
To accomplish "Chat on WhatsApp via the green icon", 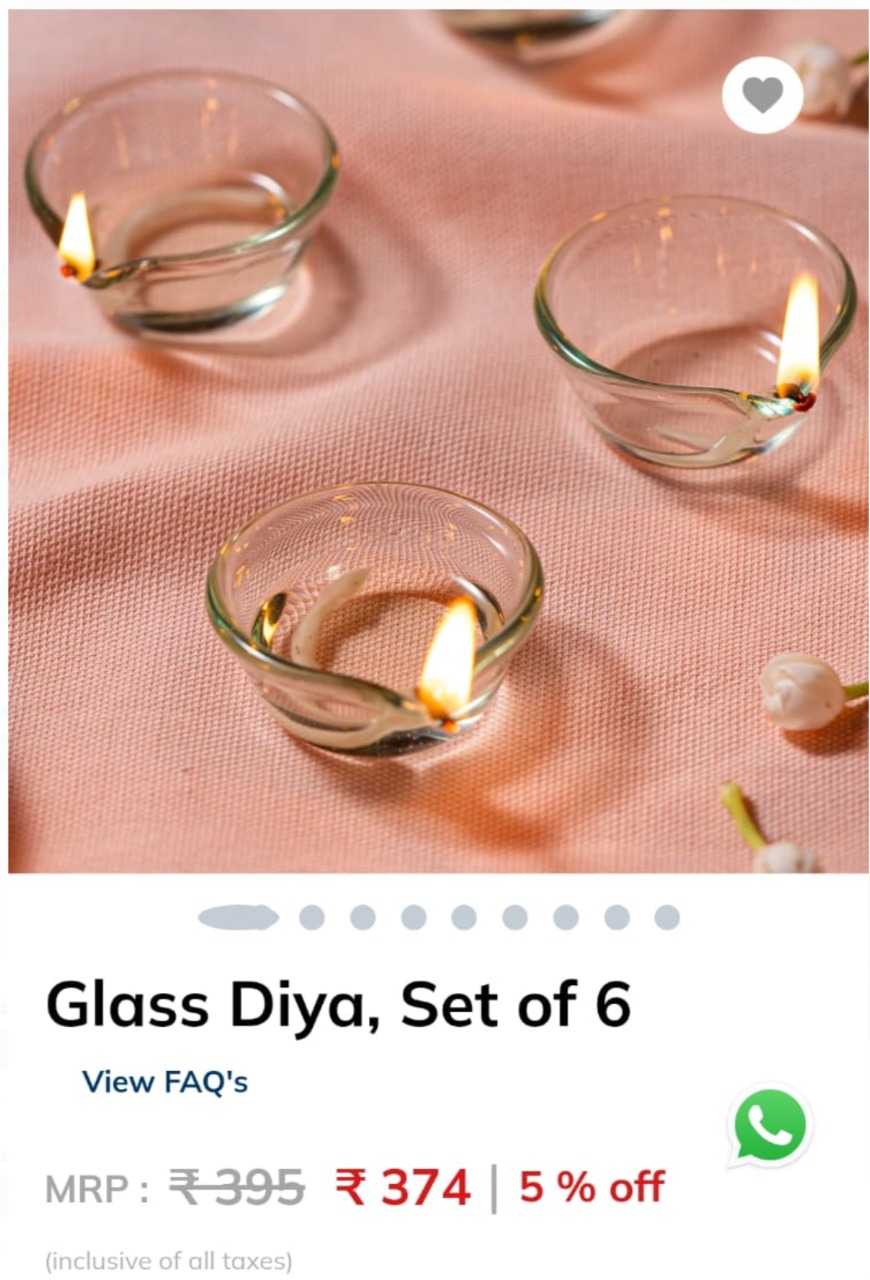I will [769, 1126].
